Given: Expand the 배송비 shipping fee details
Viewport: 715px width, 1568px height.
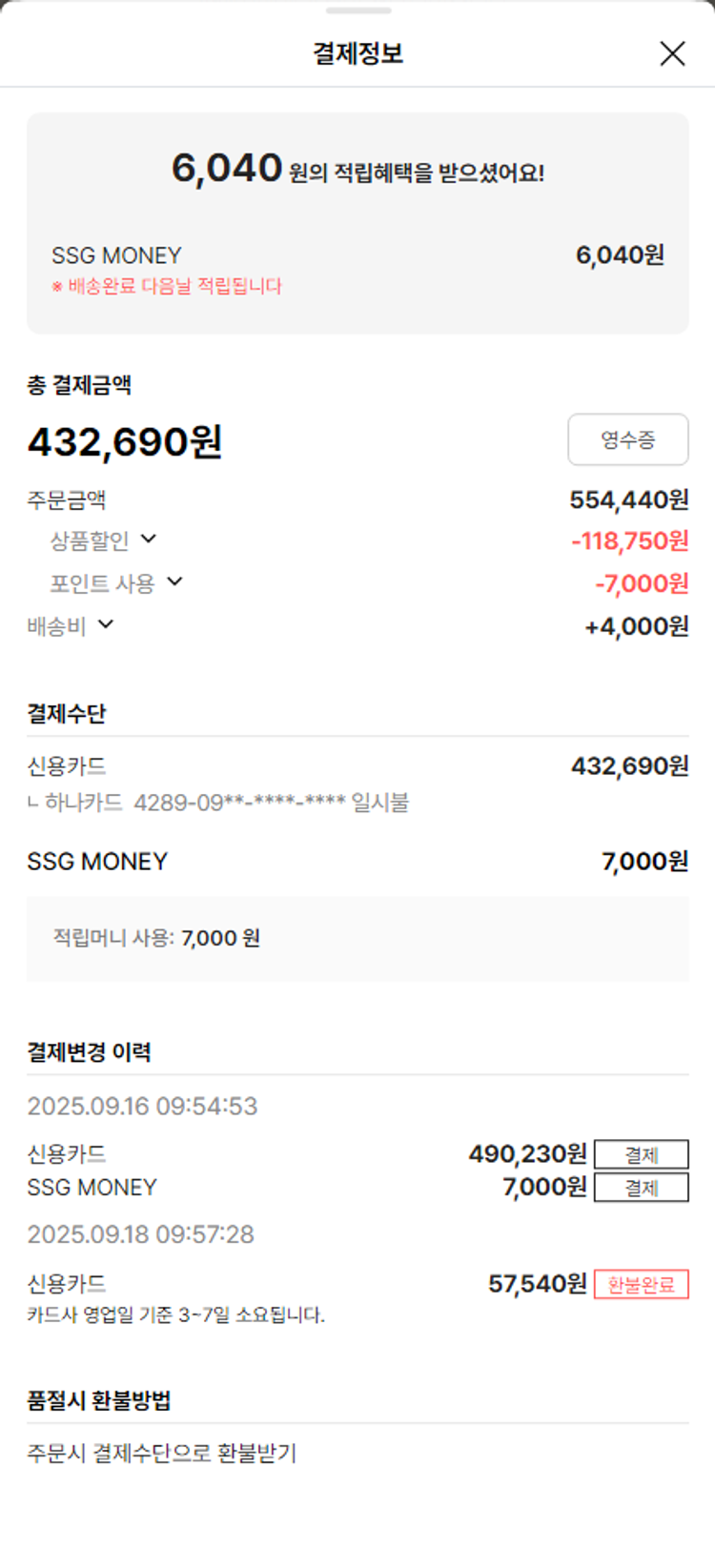Looking at the screenshot, I should tap(71, 625).
